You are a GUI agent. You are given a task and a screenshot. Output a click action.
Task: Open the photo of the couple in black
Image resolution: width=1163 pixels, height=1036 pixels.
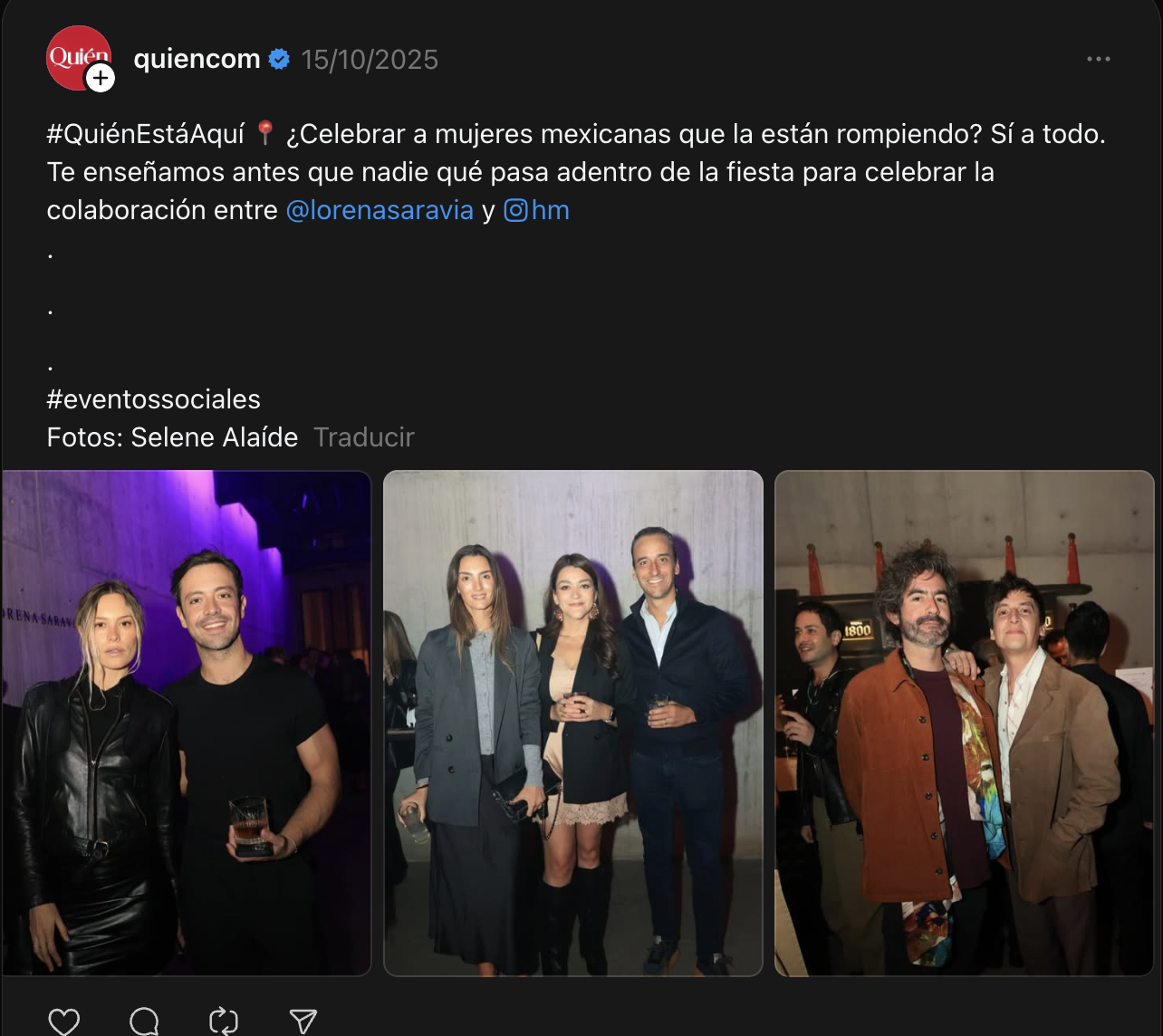[187, 723]
